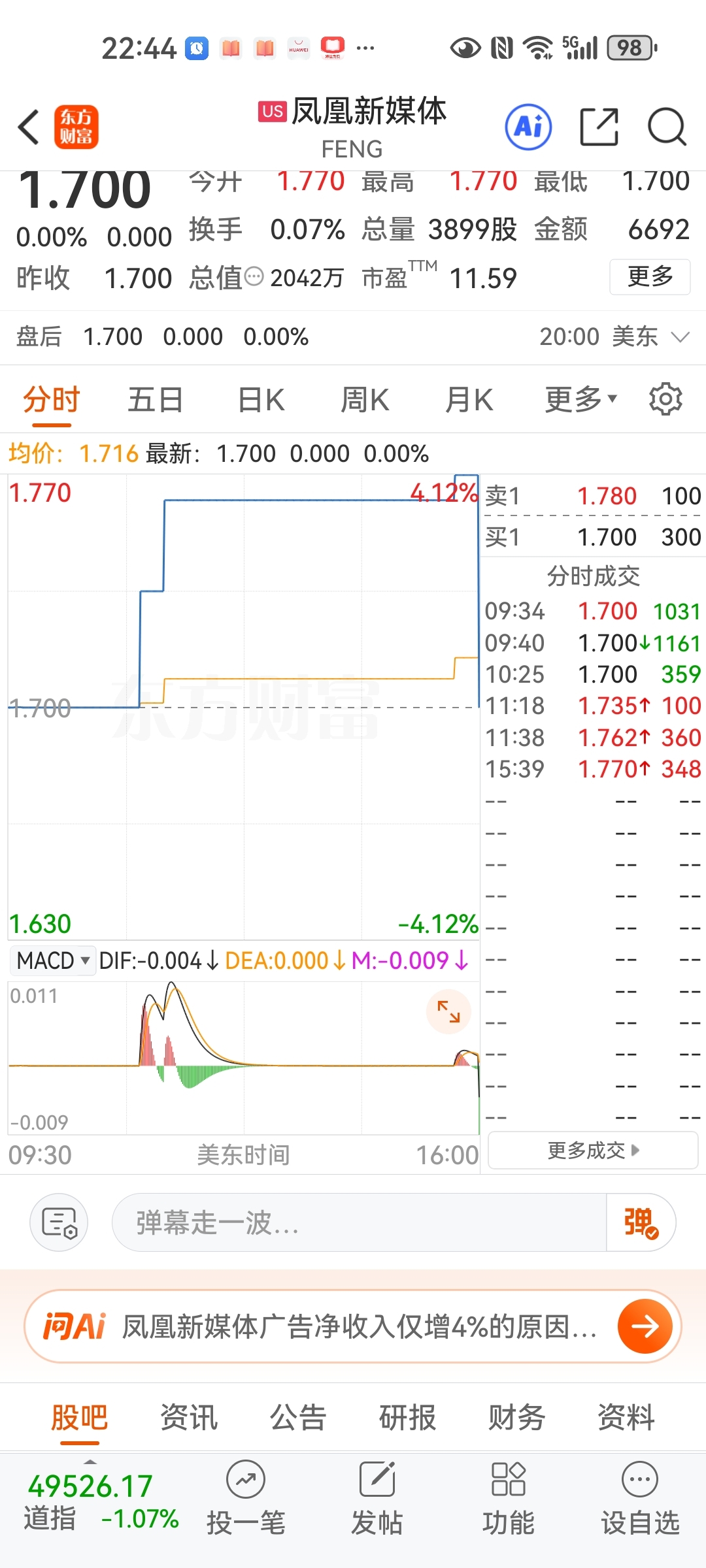Open the search magnifier
The height and width of the screenshot is (1568, 706).
point(666,127)
